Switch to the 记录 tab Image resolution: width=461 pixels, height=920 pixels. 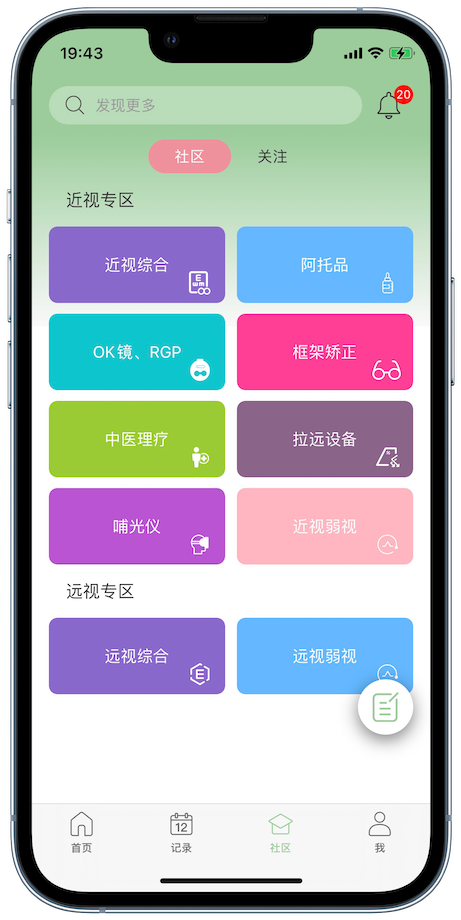click(181, 833)
